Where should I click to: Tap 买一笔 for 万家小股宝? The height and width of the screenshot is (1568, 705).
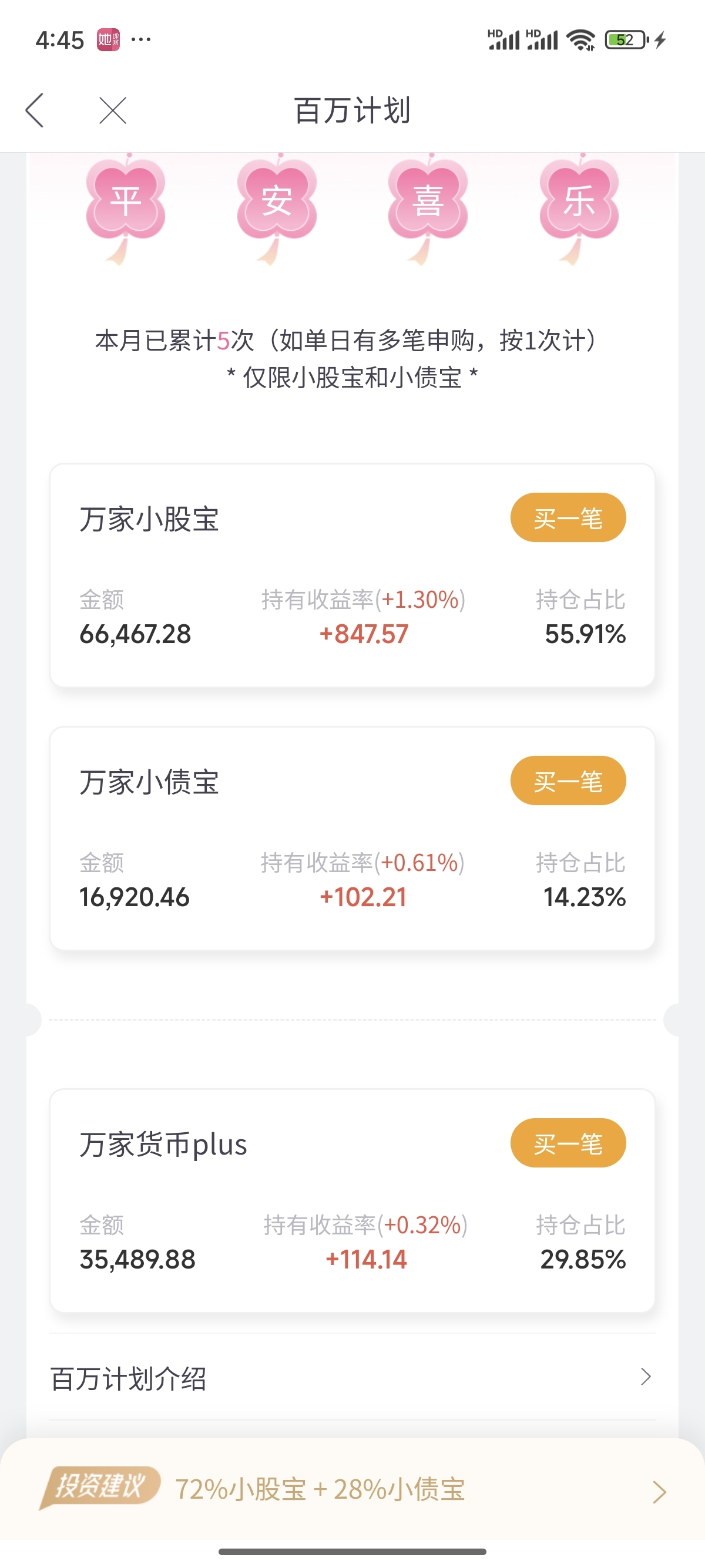tap(568, 518)
